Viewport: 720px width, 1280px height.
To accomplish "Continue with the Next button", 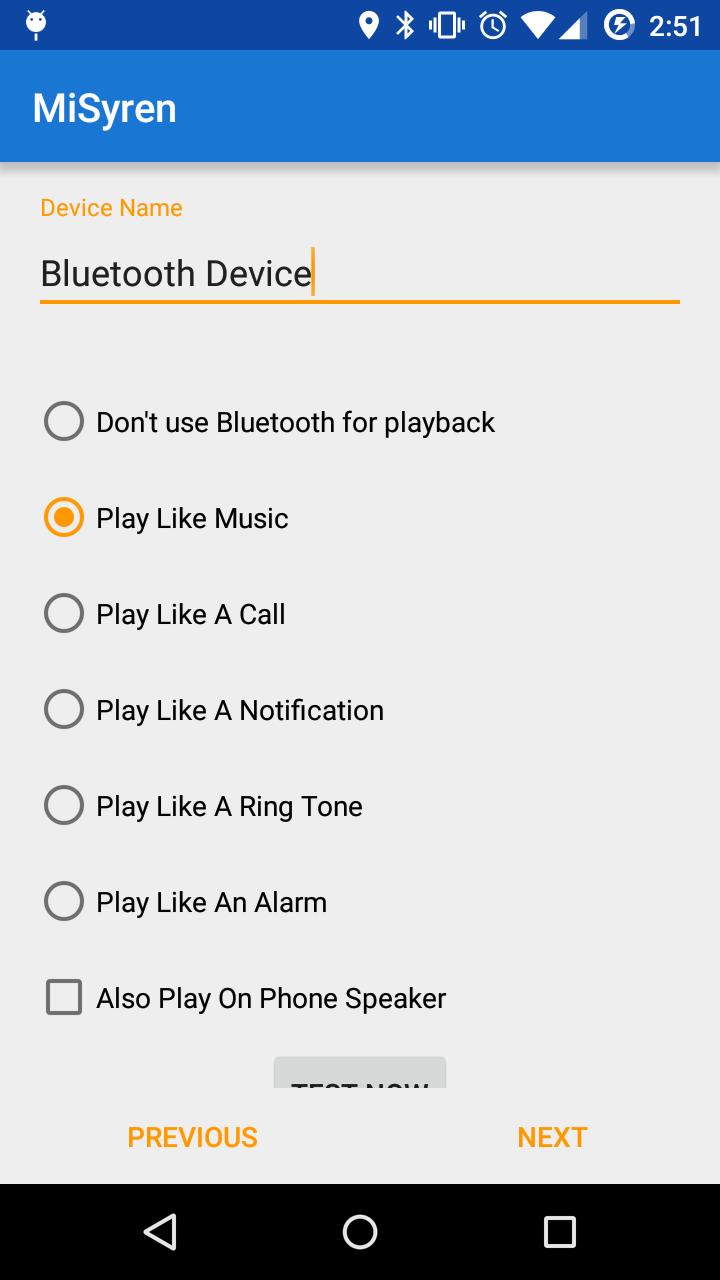I will (552, 1137).
